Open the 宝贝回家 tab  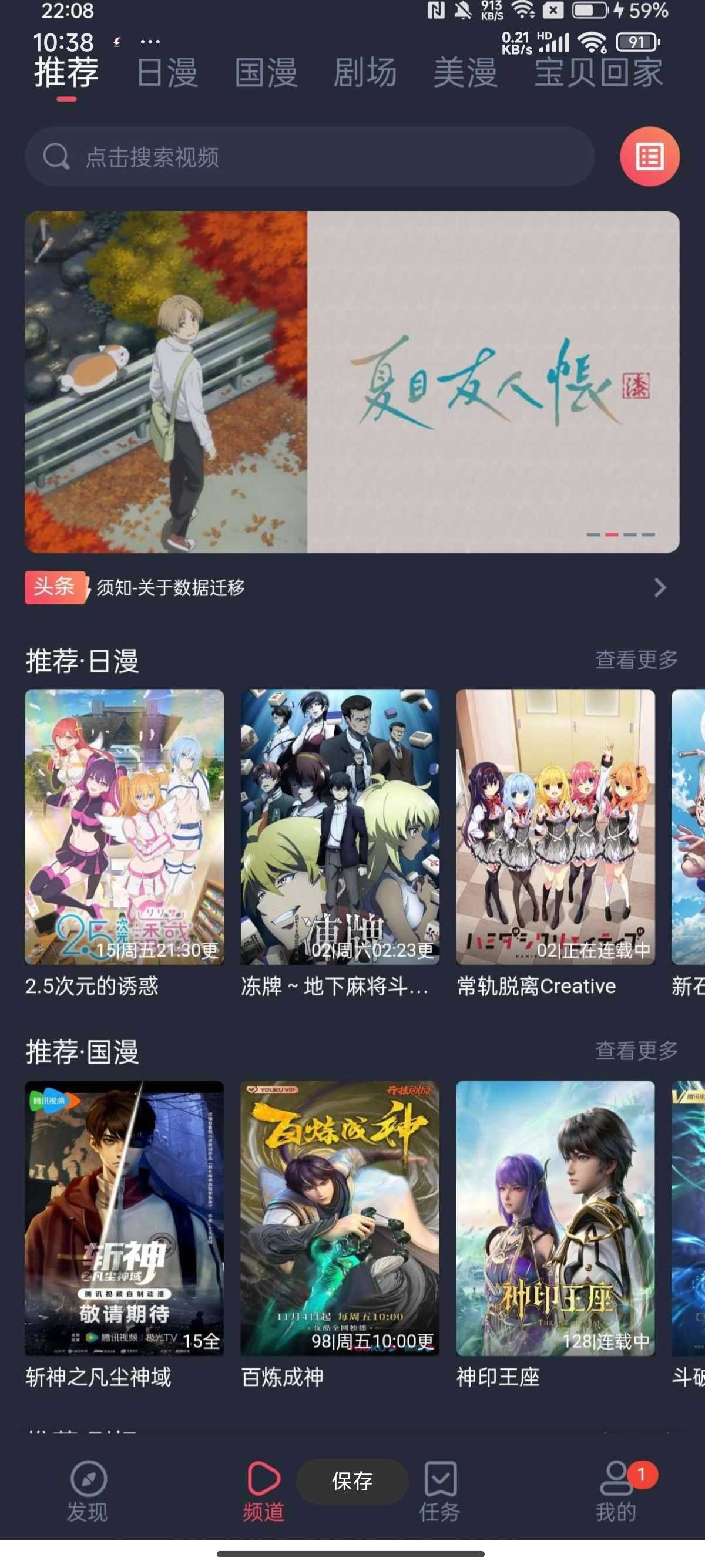point(599,72)
